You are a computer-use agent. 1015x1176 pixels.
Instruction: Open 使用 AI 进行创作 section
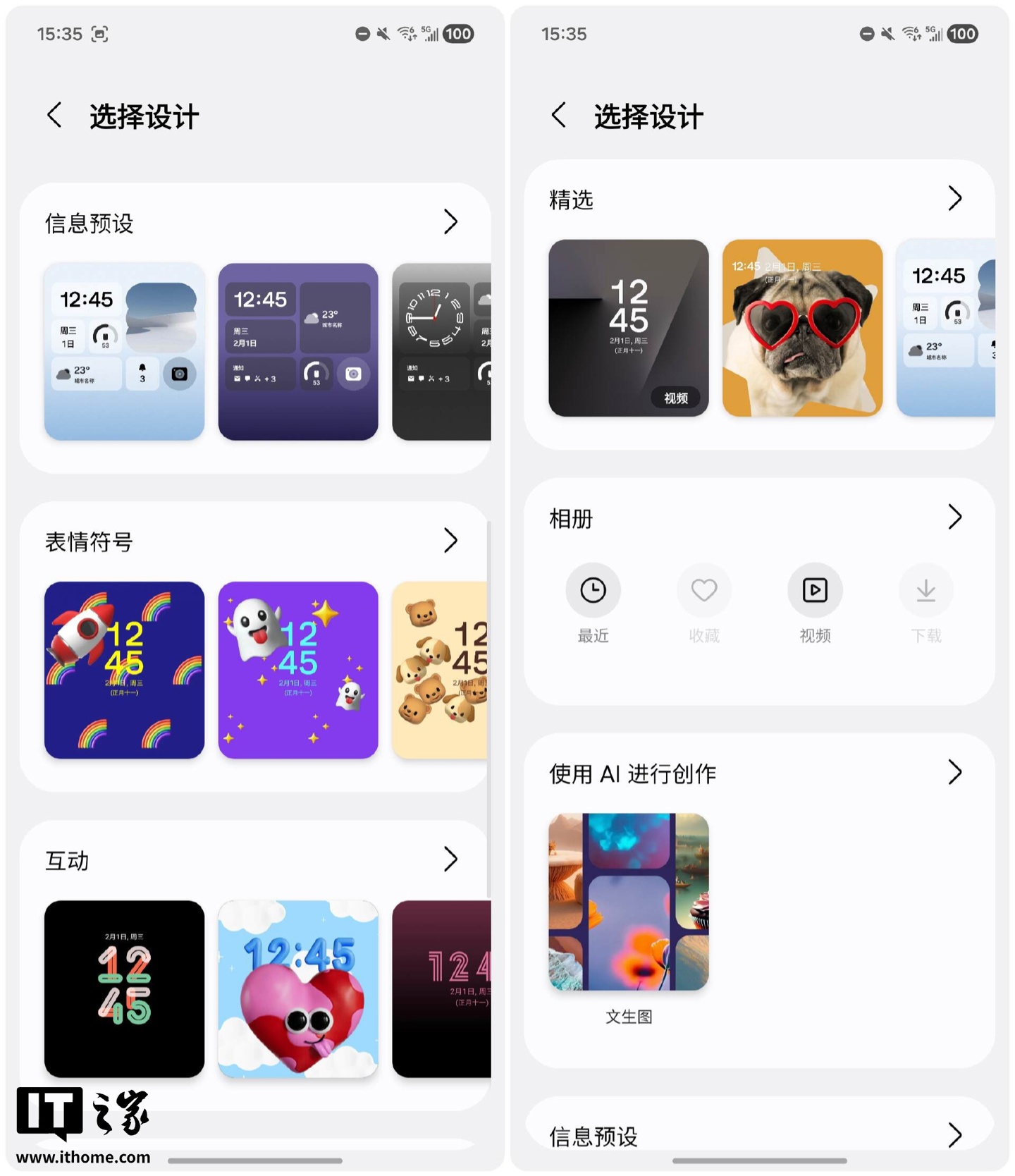[954, 773]
